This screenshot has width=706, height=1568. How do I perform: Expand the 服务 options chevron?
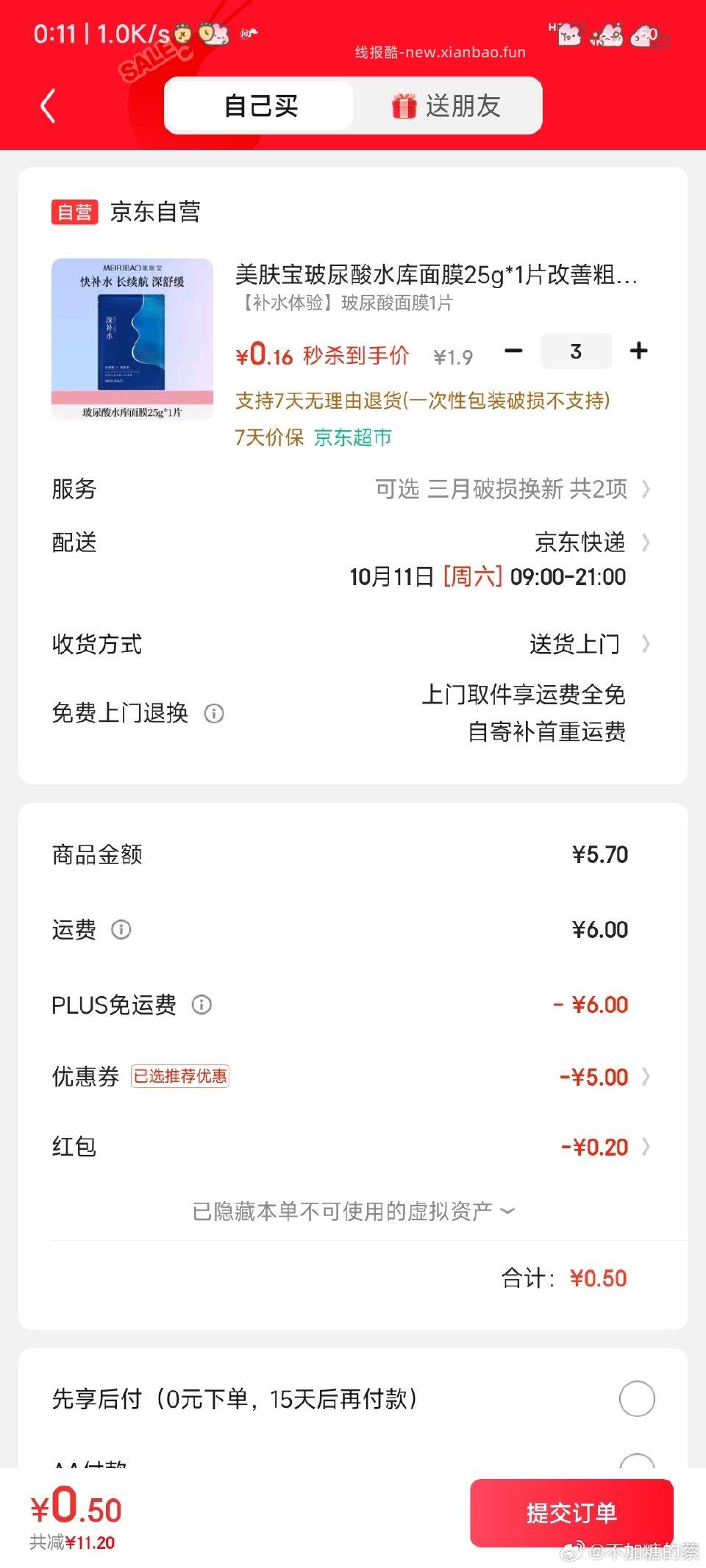(x=646, y=489)
